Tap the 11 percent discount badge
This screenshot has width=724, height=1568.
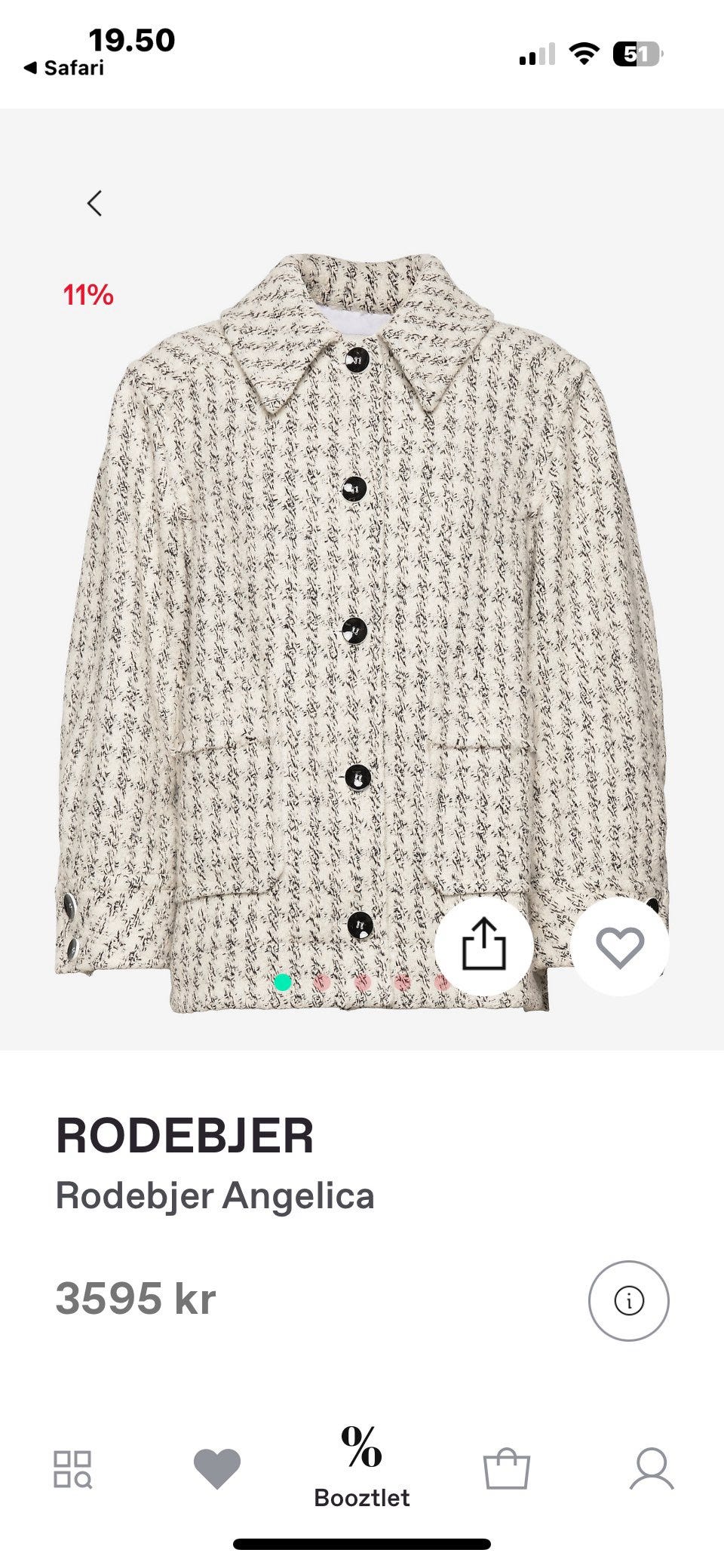(x=87, y=293)
